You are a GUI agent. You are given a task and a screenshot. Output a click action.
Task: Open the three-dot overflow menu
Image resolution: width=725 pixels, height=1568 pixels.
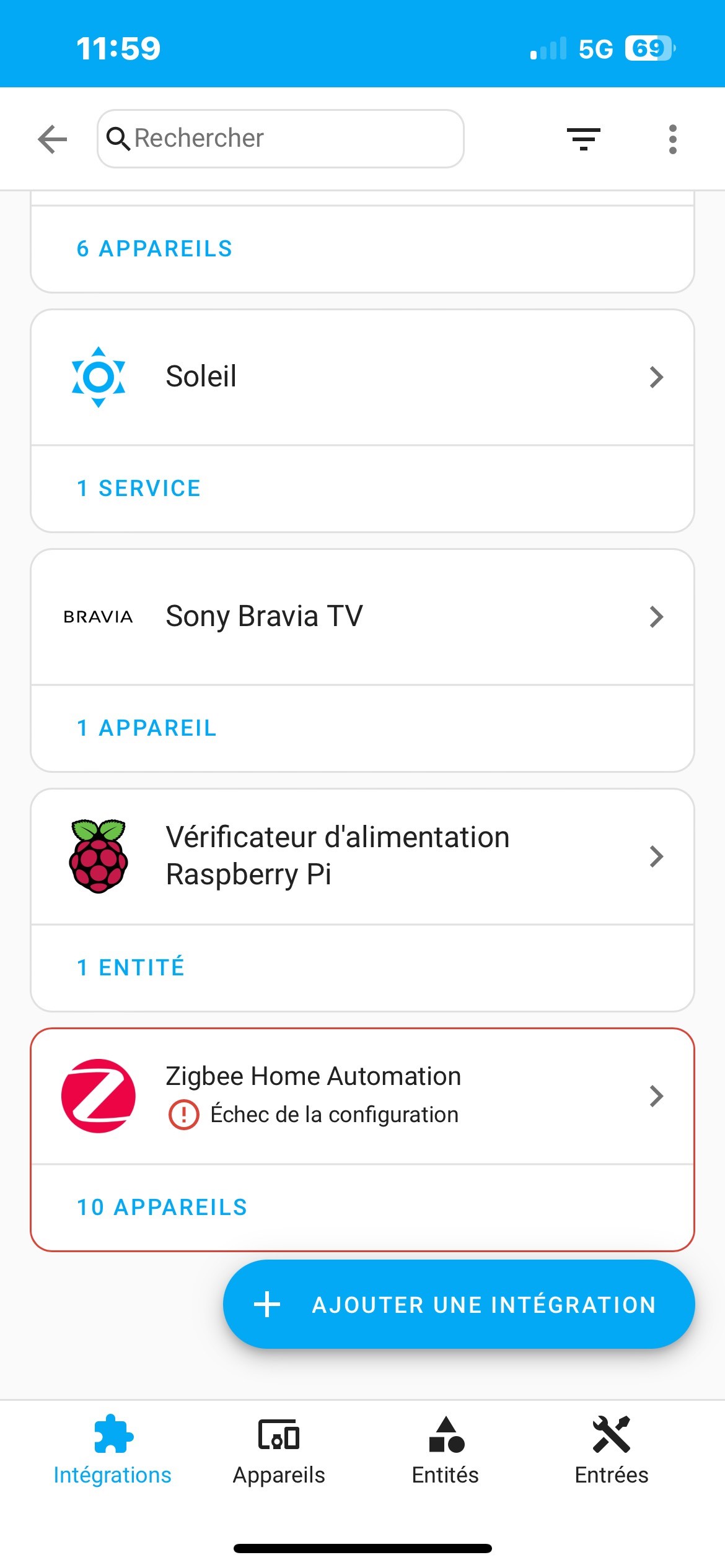(x=672, y=139)
